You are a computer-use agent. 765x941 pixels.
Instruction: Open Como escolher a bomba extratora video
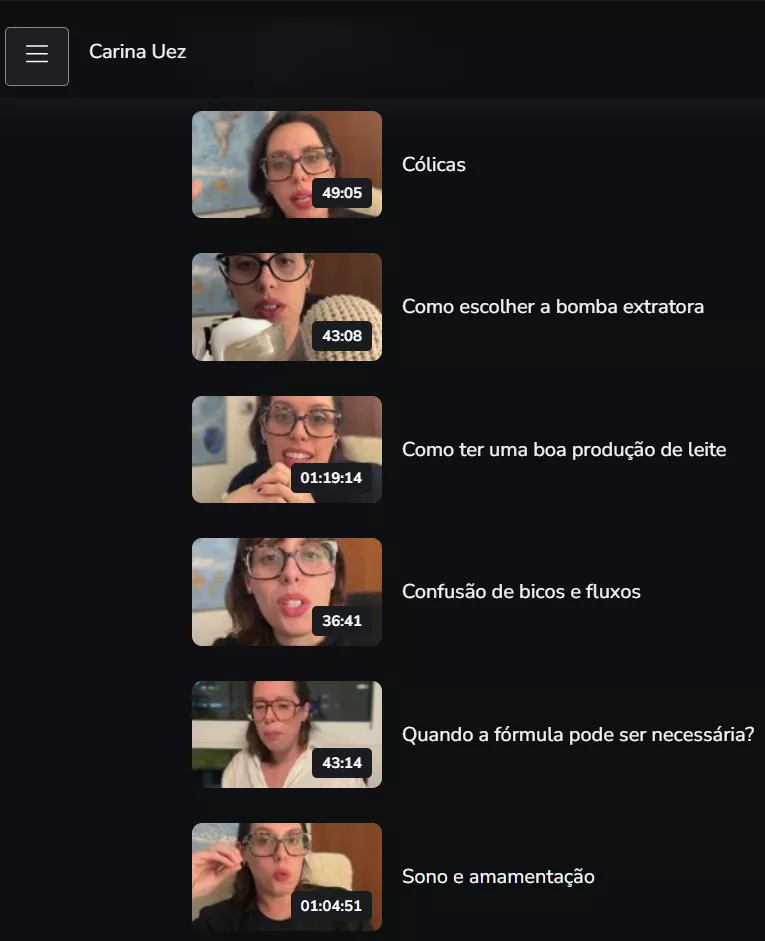pyautogui.click(x=286, y=306)
